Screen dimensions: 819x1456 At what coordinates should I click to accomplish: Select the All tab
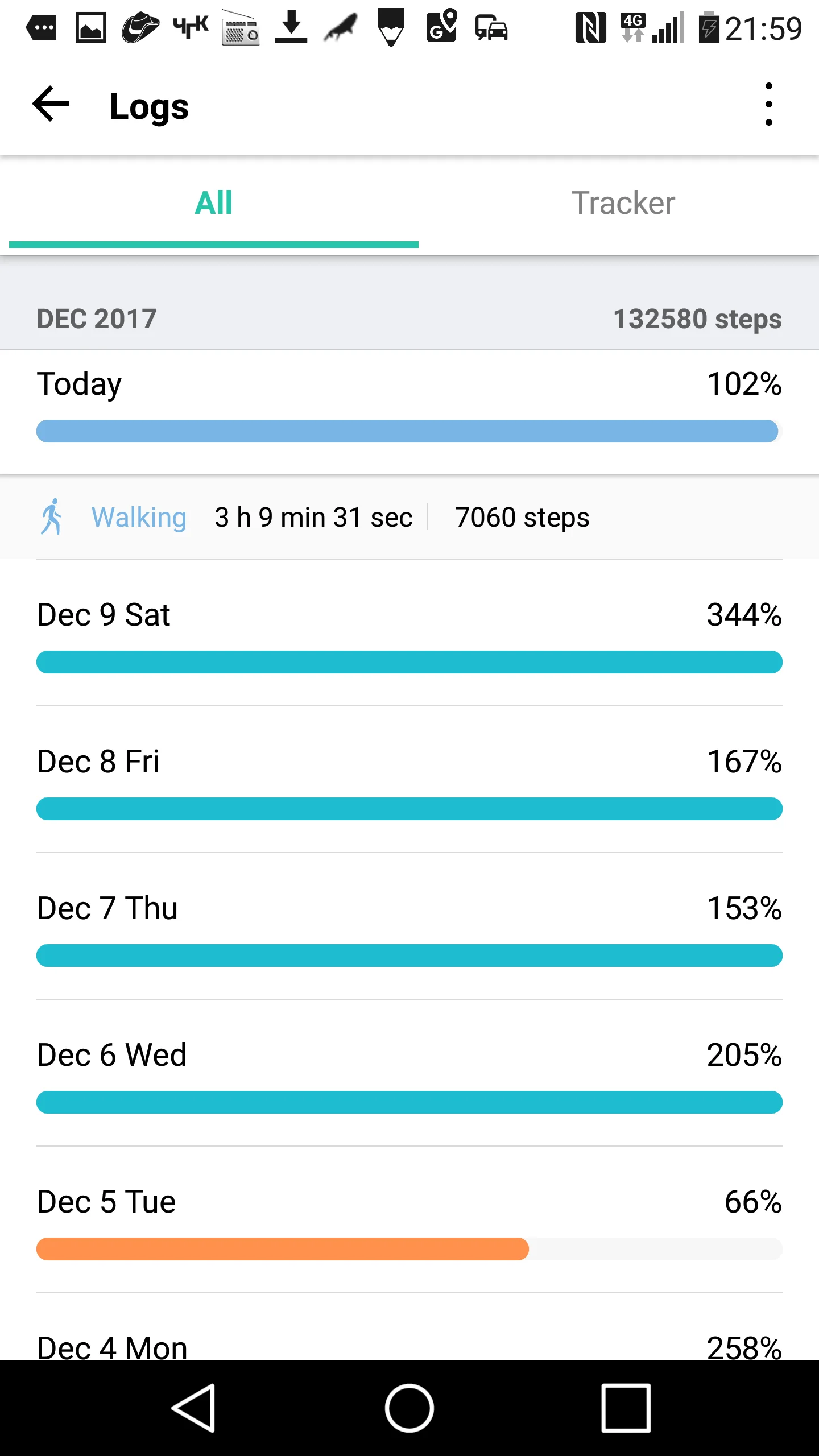tap(214, 204)
